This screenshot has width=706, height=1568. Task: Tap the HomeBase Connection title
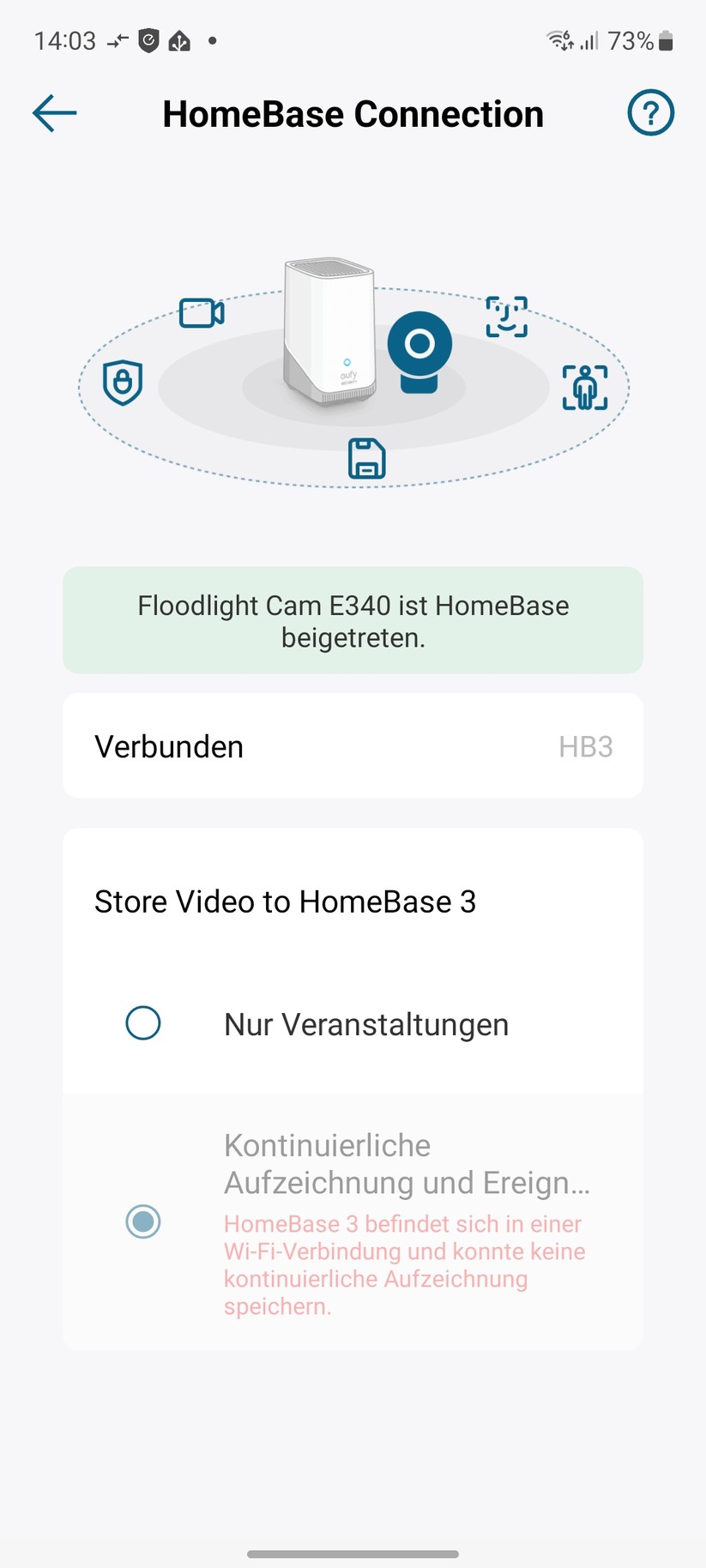(353, 112)
